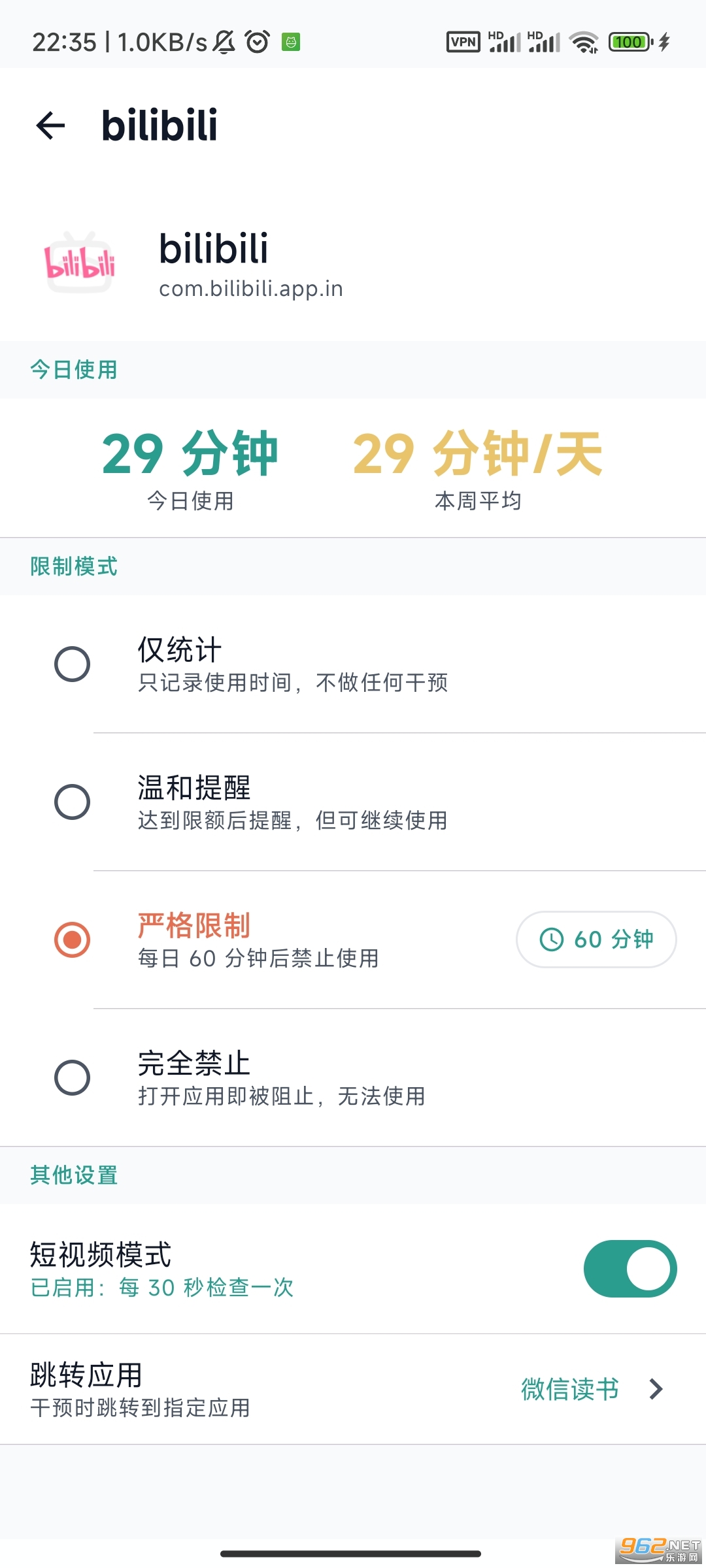Image resolution: width=706 pixels, height=1568 pixels.
Task: Click the mobile signal bars icon
Action: (x=505, y=41)
